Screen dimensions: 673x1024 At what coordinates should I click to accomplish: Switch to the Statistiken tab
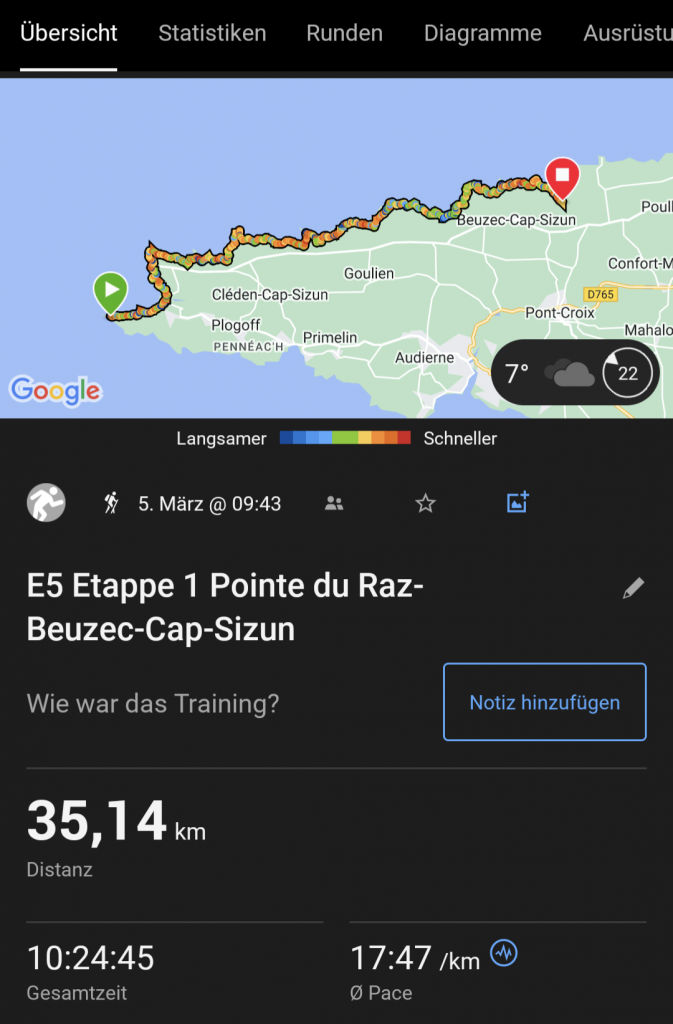coord(212,33)
